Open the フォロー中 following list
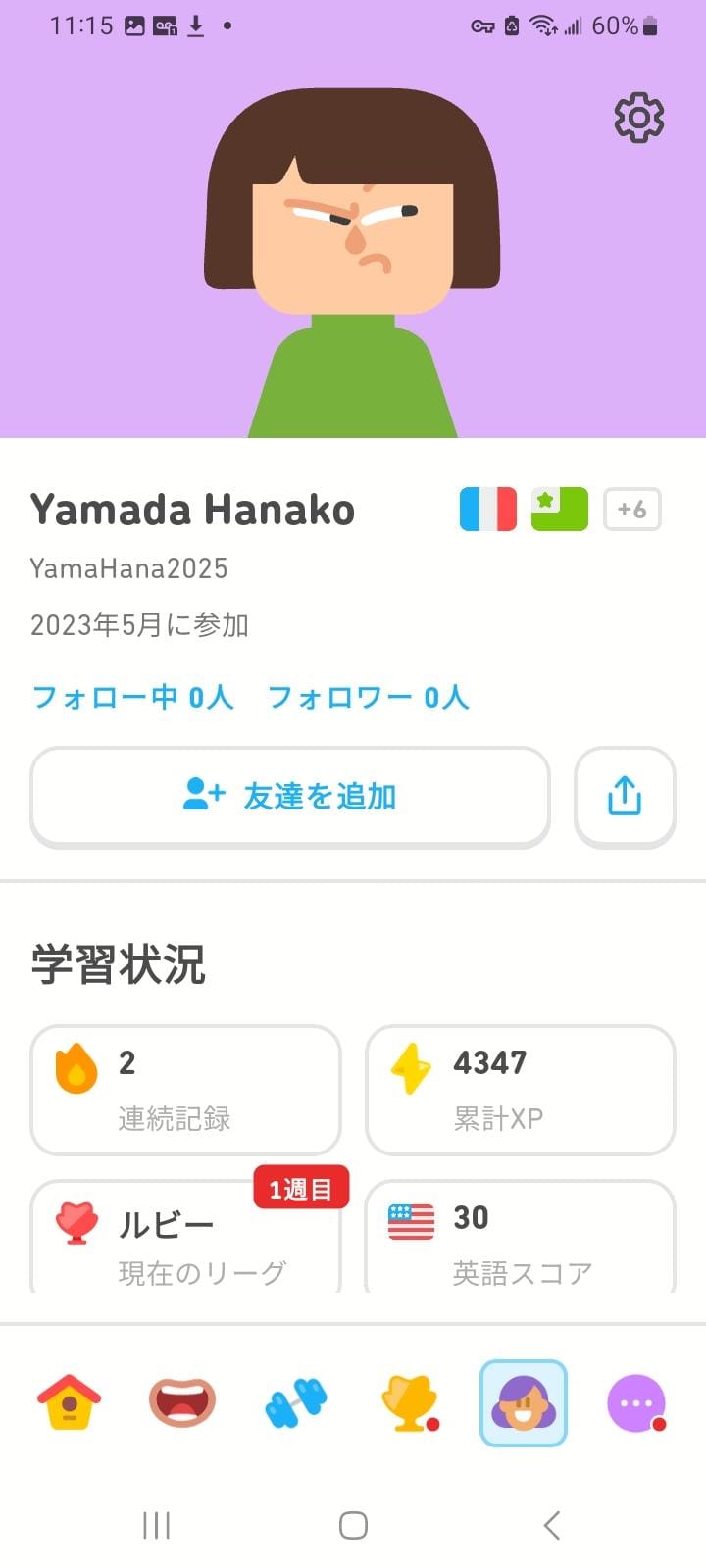The width and height of the screenshot is (706, 1568). (x=132, y=697)
